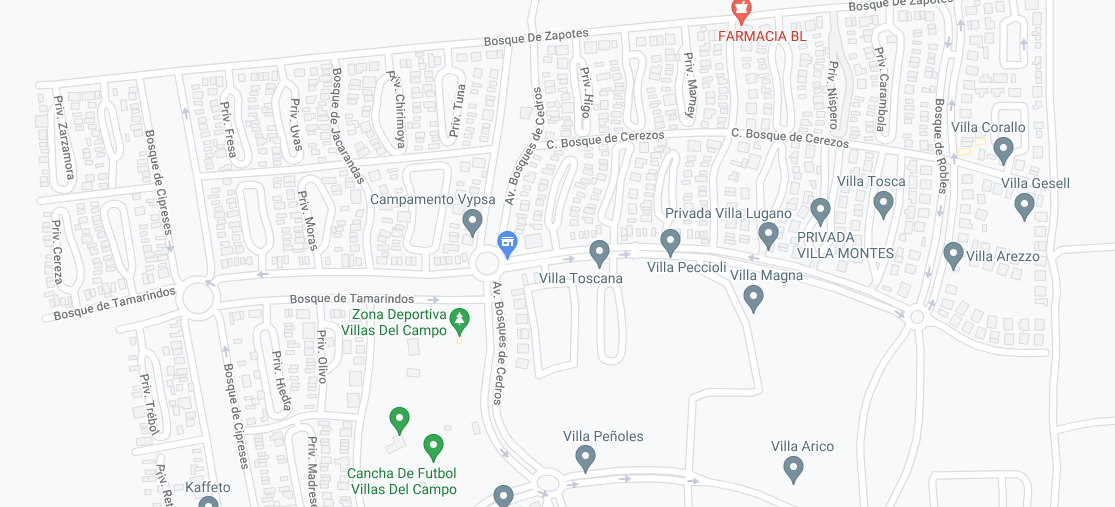Screen dimensions: 1115x507
Task: Select the FARMACIA BL pharmacy pin
Action: pos(741,11)
